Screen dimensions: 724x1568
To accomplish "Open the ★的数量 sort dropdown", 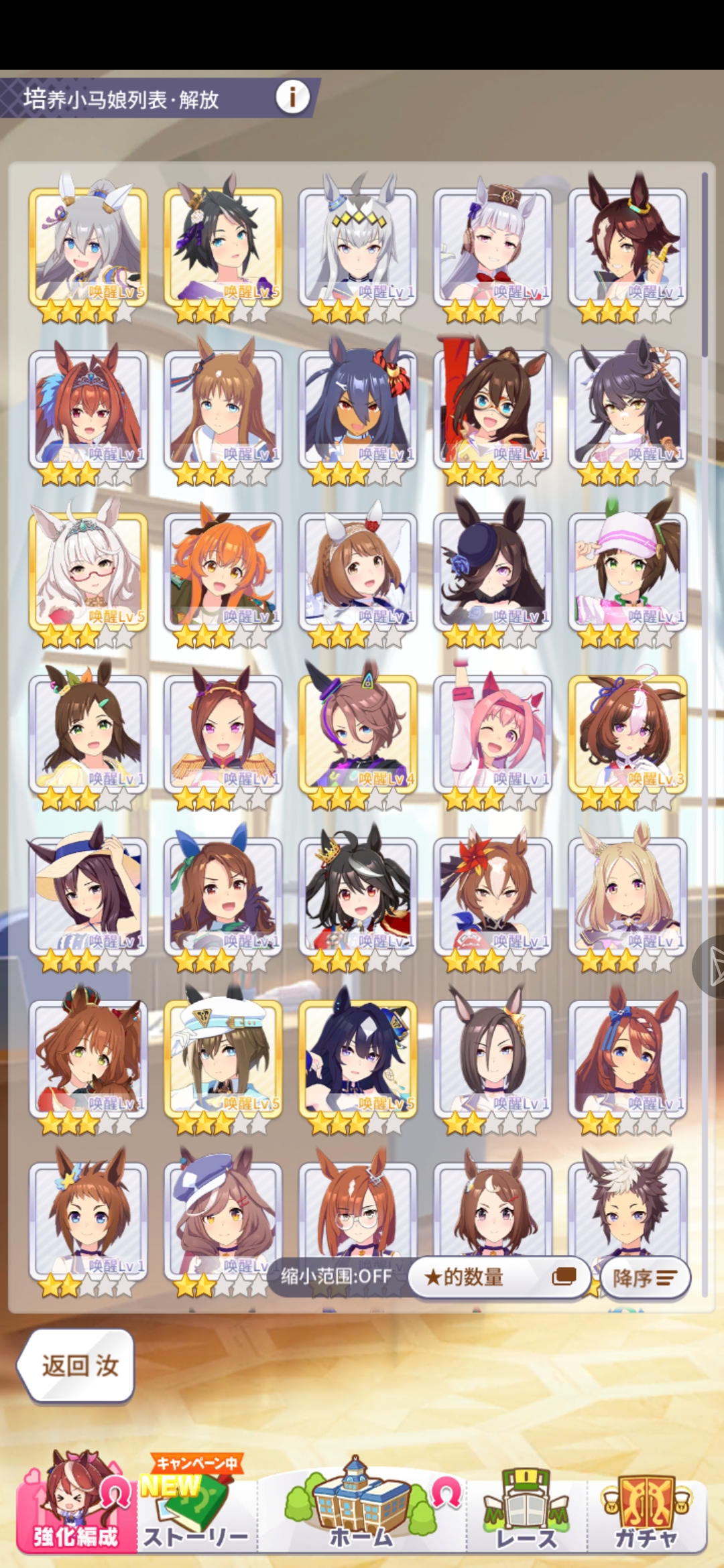I will [x=499, y=1277].
